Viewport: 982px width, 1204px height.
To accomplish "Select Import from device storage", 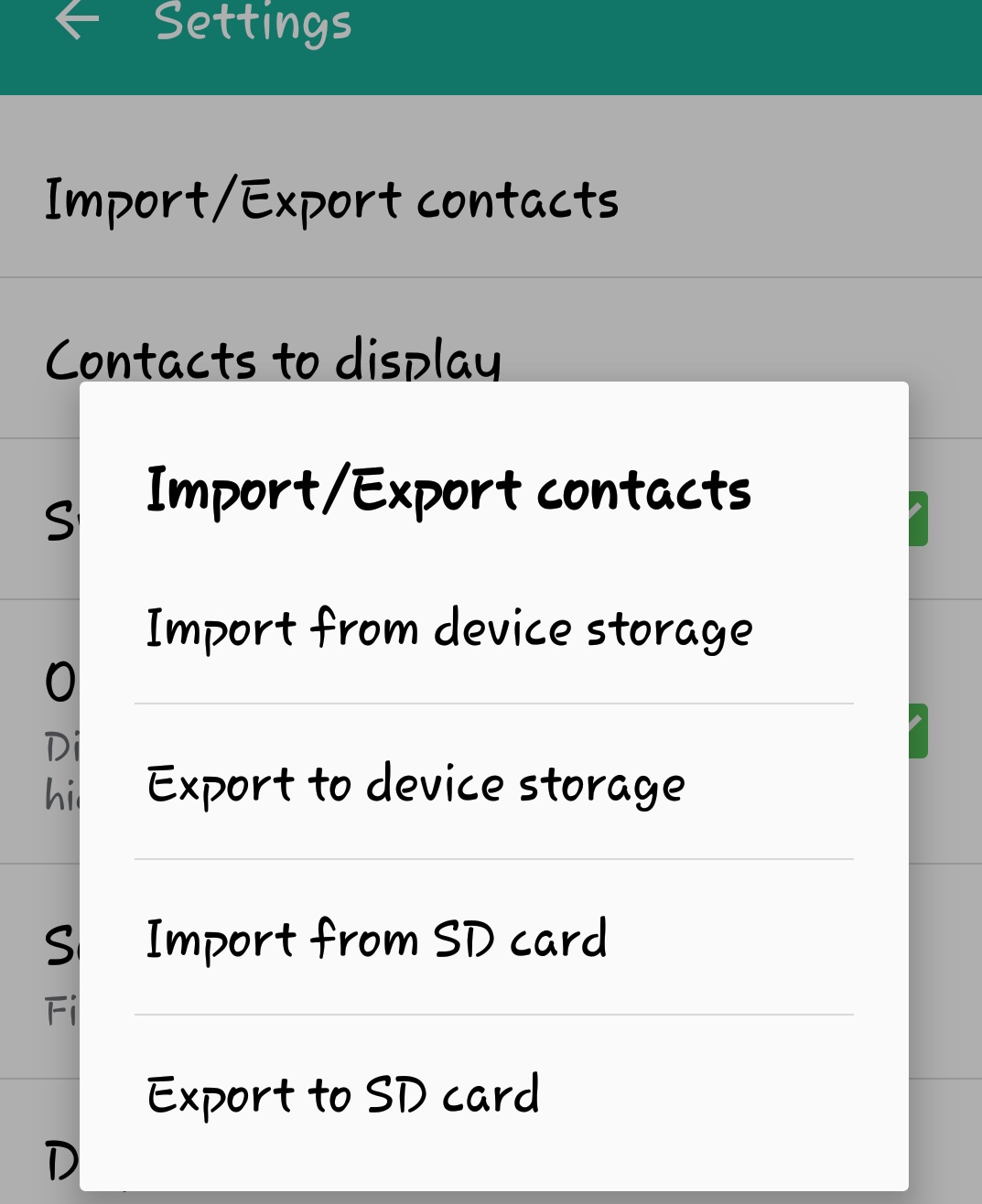I will click(x=448, y=629).
